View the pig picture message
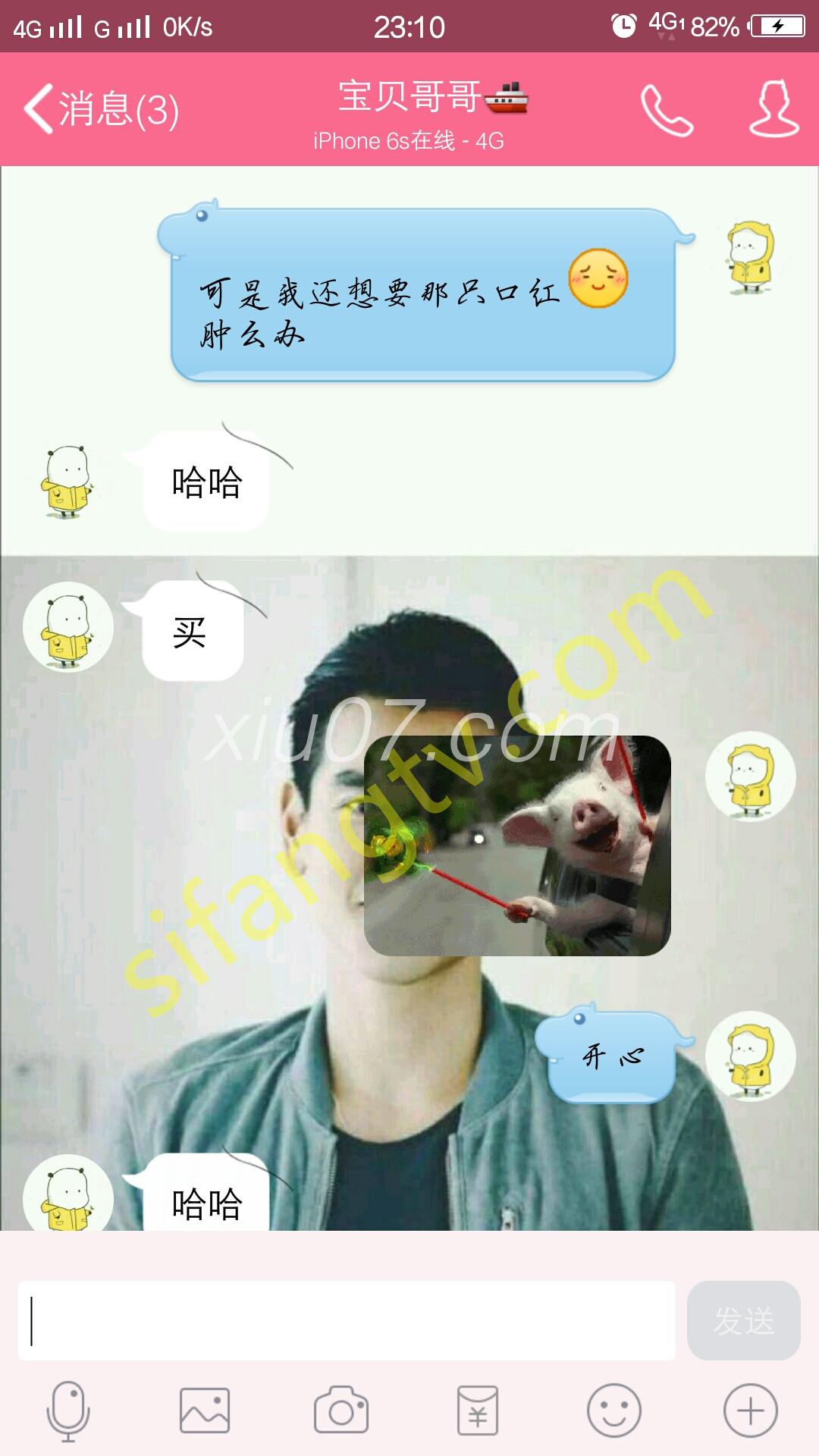This screenshot has height=1456, width=819. click(x=517, y=846)
